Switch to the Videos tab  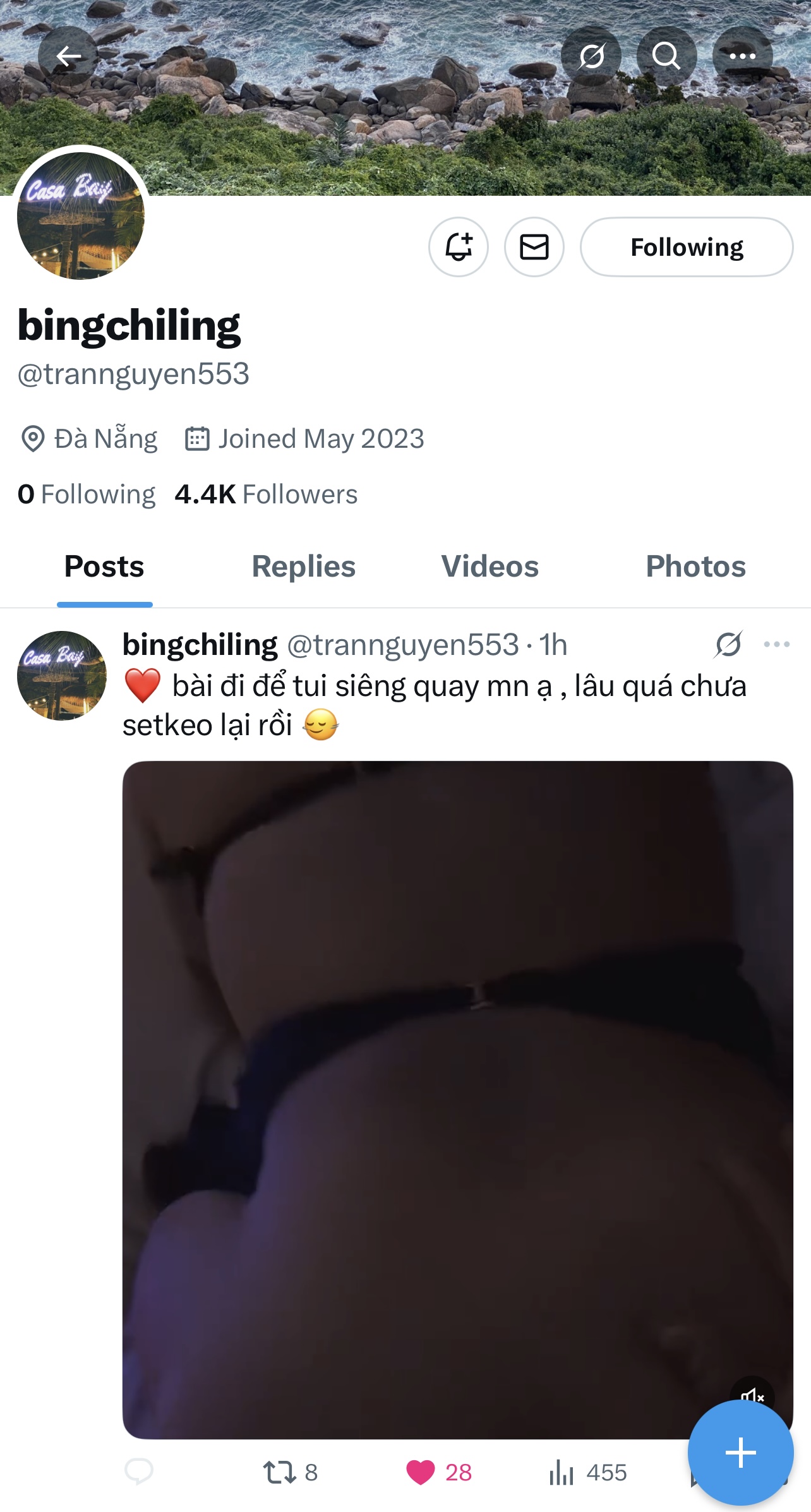coord(490,567)
